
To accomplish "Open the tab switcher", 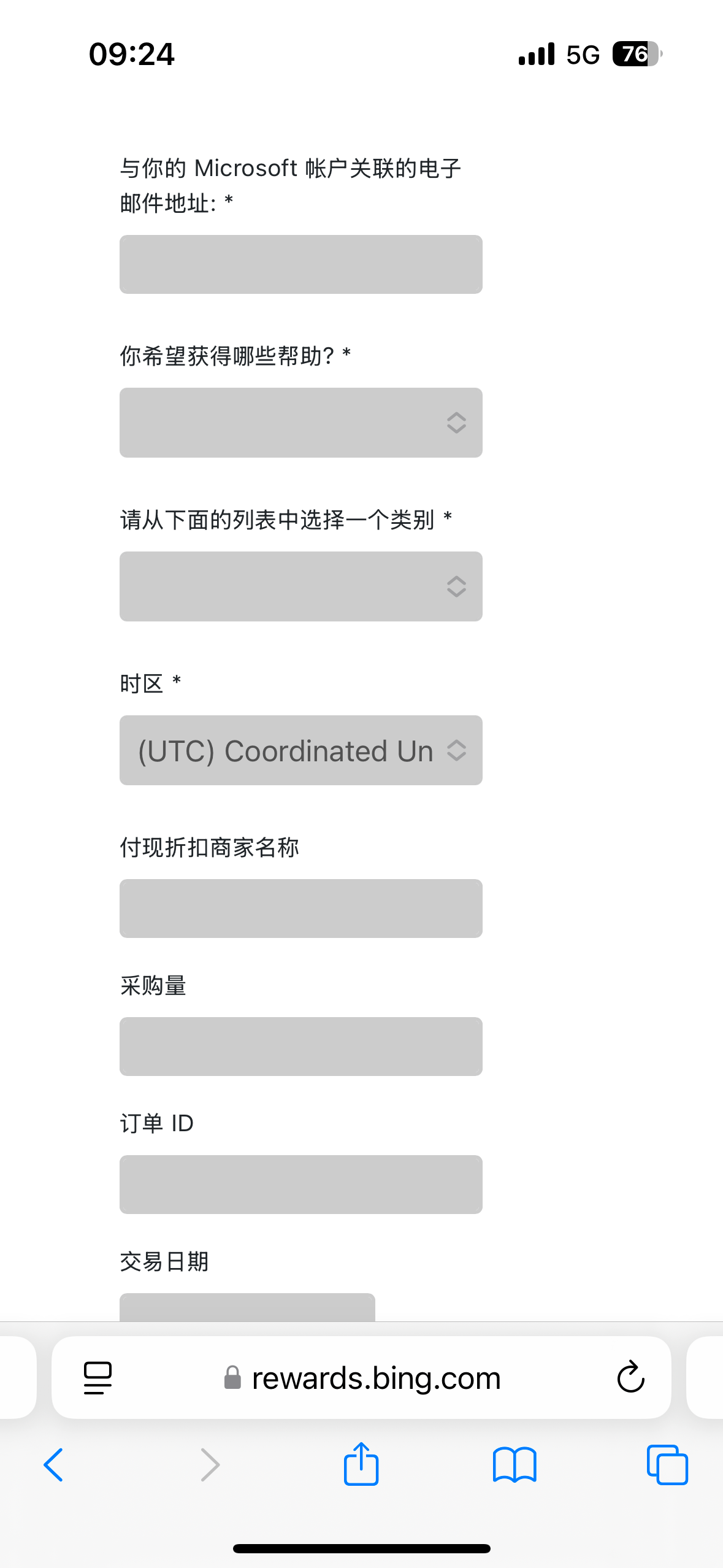I will (x=667, y=1465).
